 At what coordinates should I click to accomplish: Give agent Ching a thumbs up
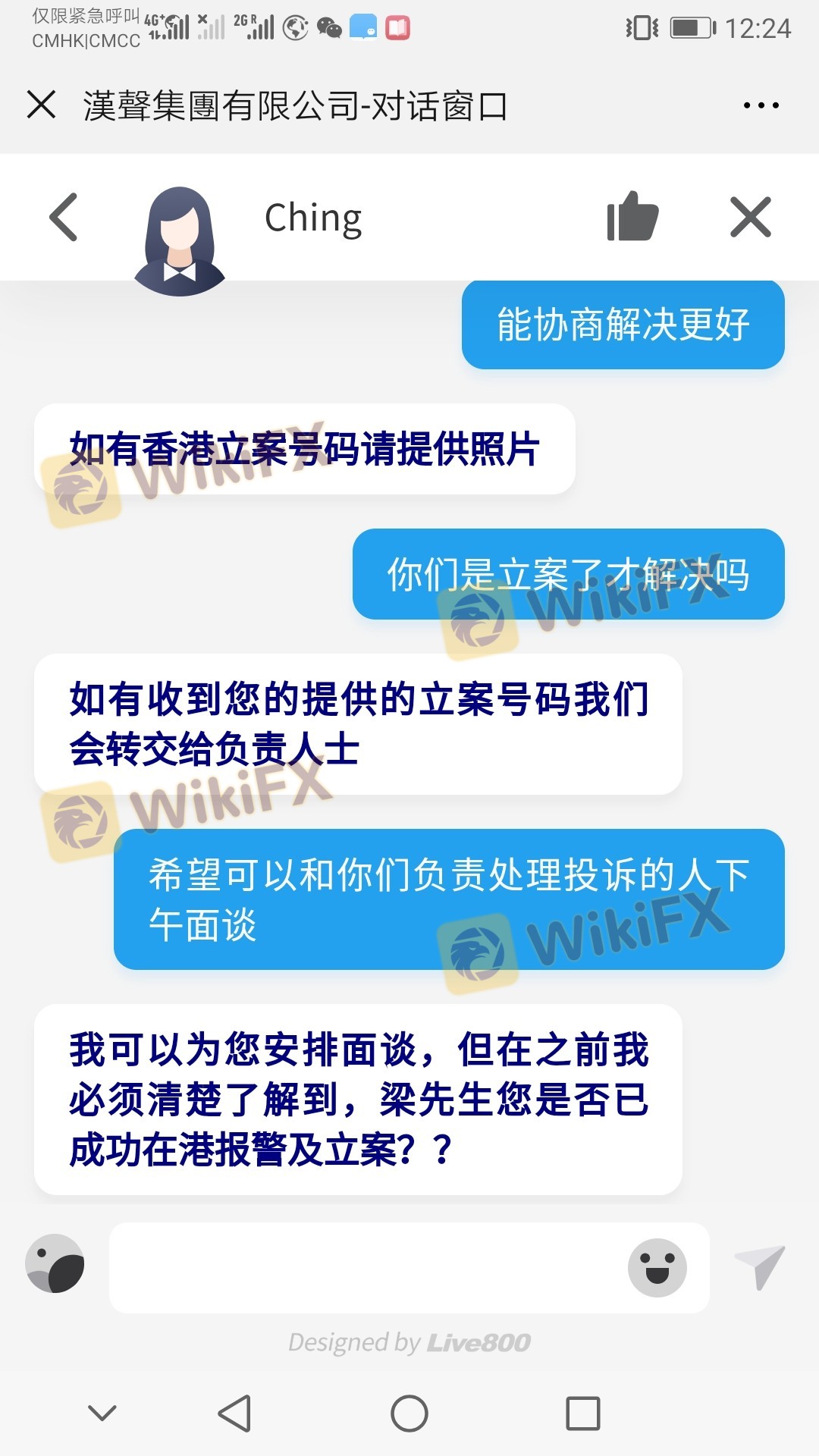(x=632, y=217)
